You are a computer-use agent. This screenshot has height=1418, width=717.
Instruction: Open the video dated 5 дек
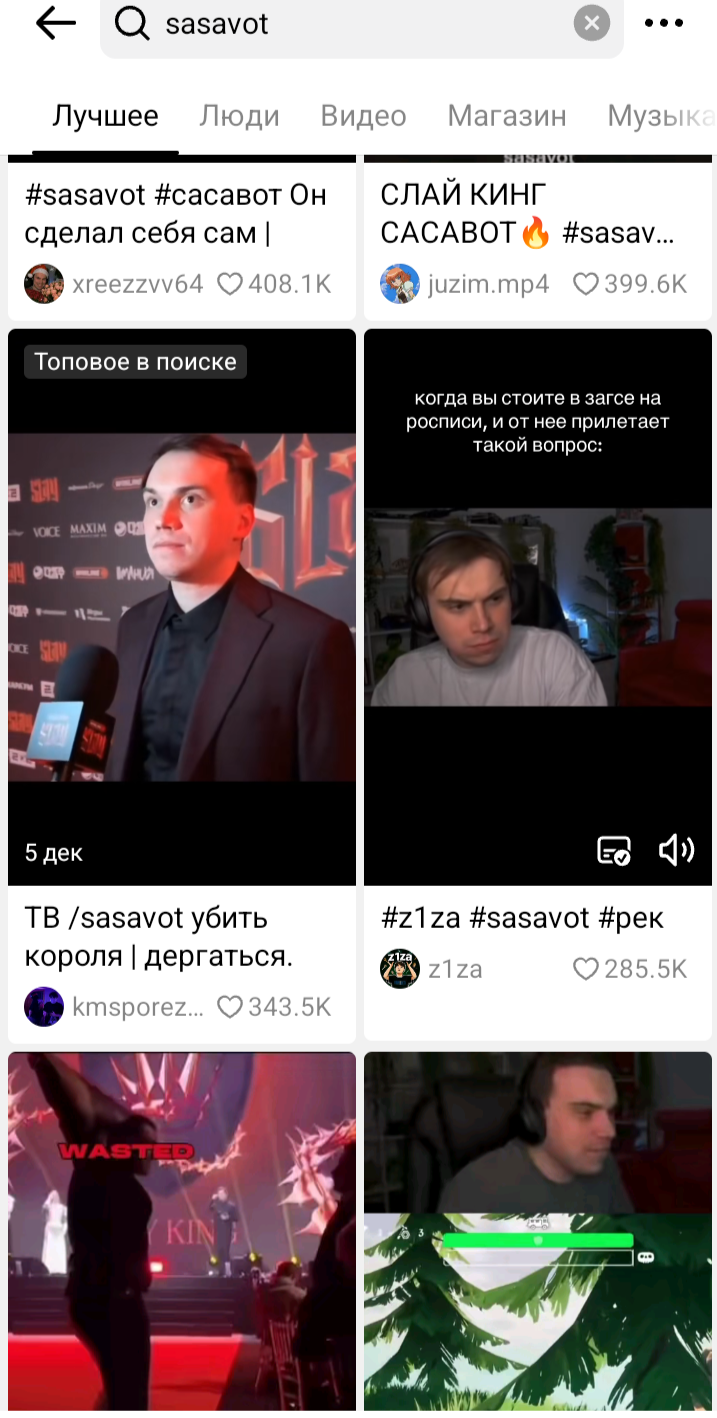pyautogui.click(x=181, y=606)
